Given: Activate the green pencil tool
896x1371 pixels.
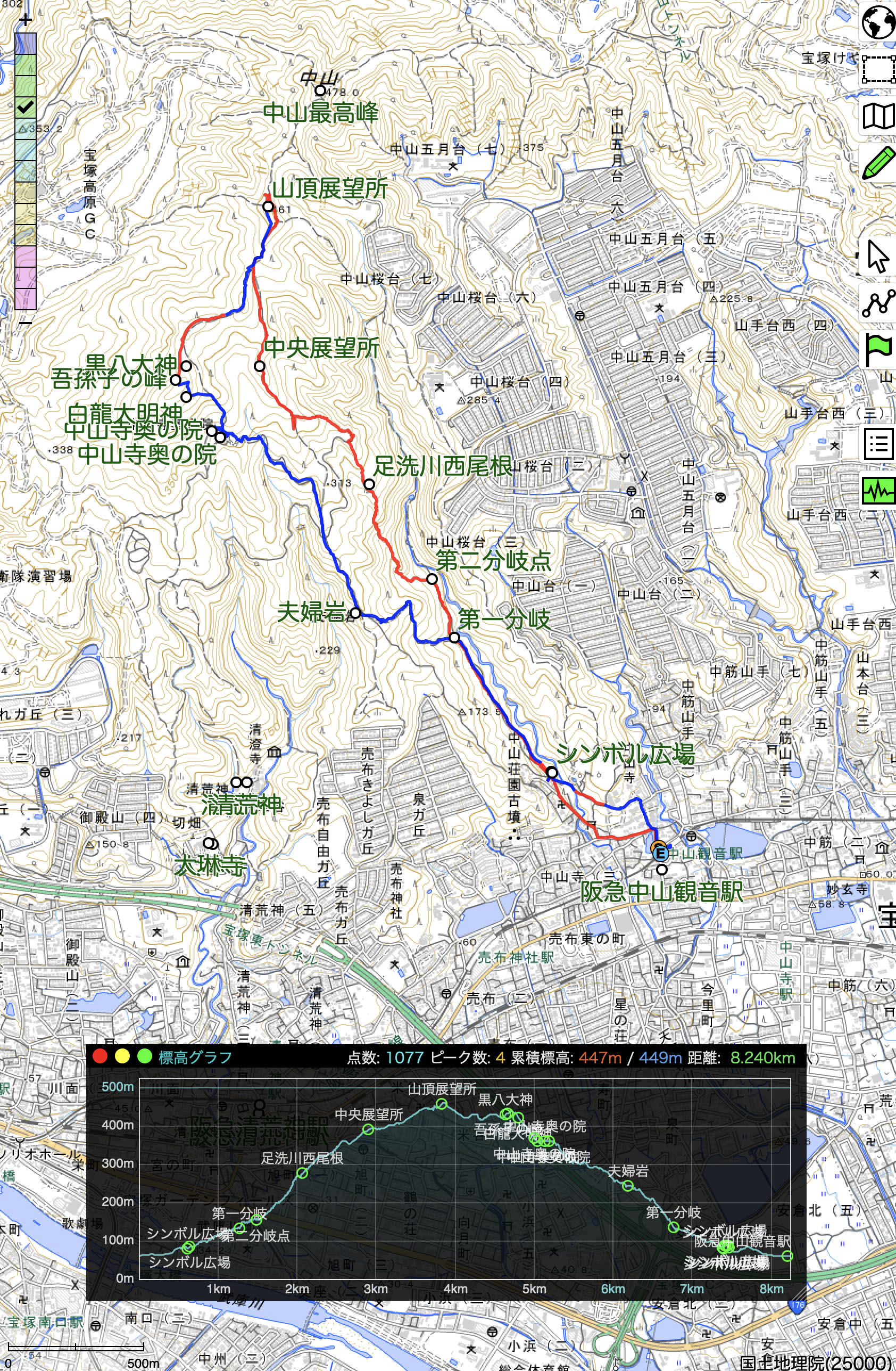Looking at the screenshot, I should (x=878, y=162).
